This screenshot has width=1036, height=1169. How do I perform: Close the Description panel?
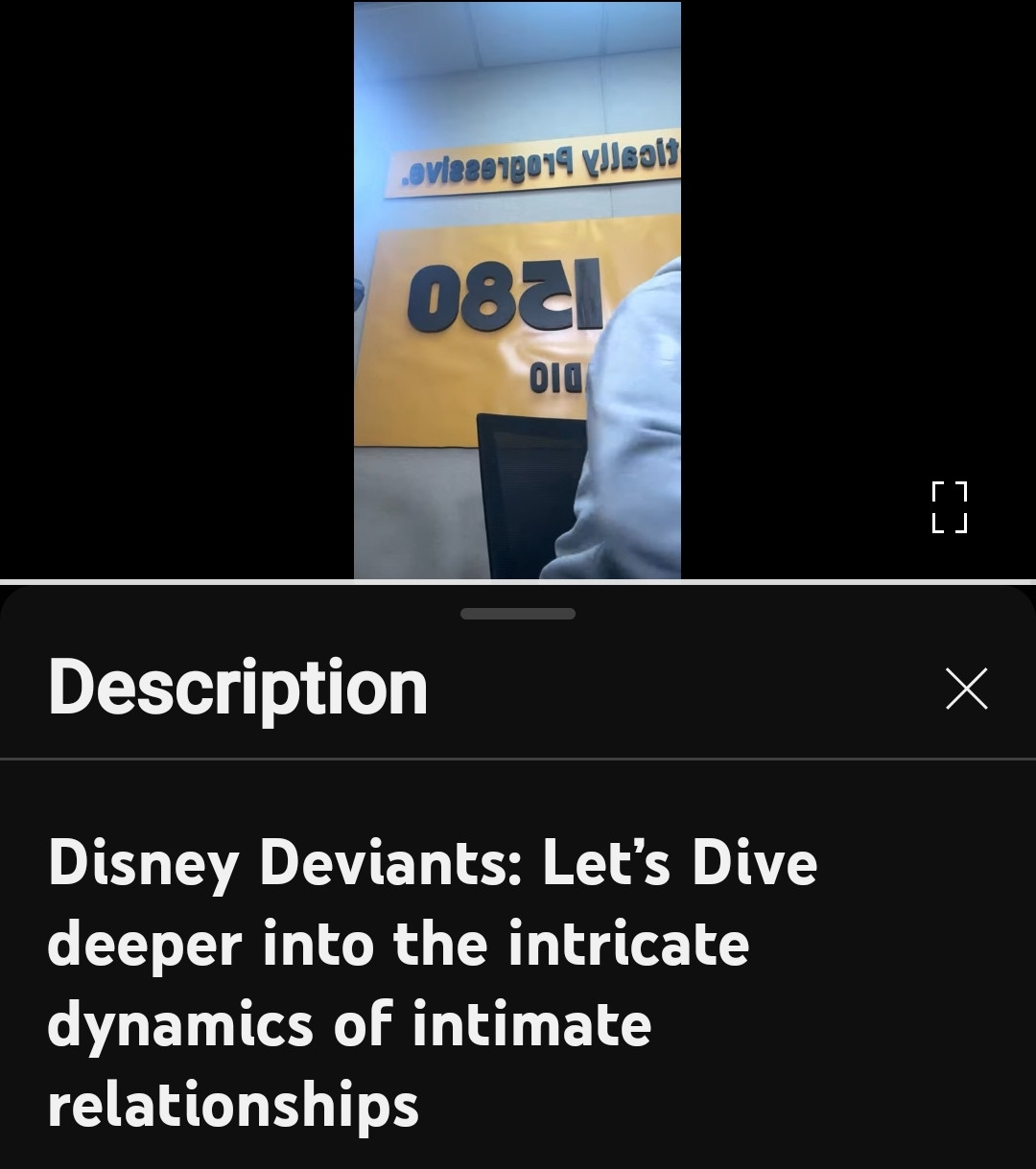[x=966, y=689]
